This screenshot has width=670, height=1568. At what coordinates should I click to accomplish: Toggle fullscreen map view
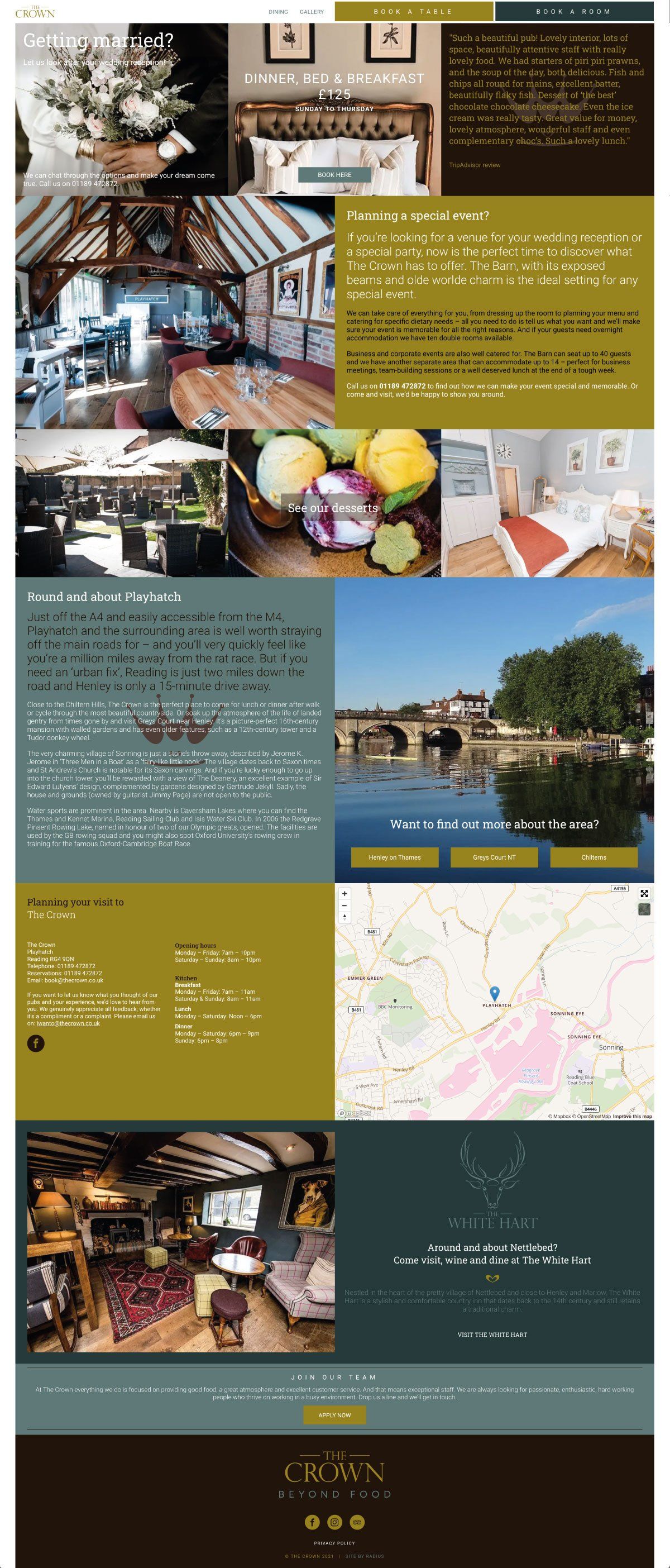(x=644, y=894)
